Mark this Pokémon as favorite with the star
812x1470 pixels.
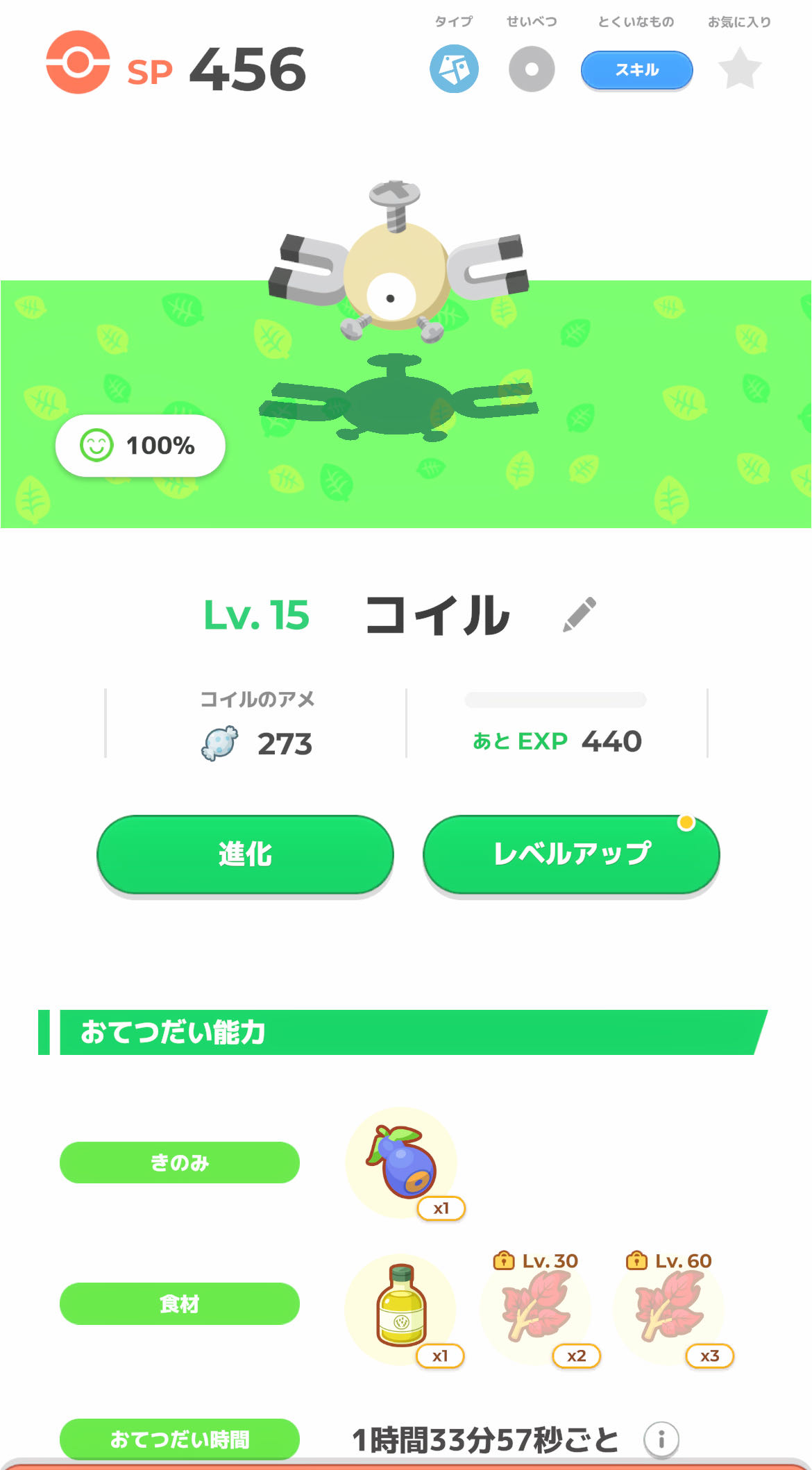click(x=739, y=69)
